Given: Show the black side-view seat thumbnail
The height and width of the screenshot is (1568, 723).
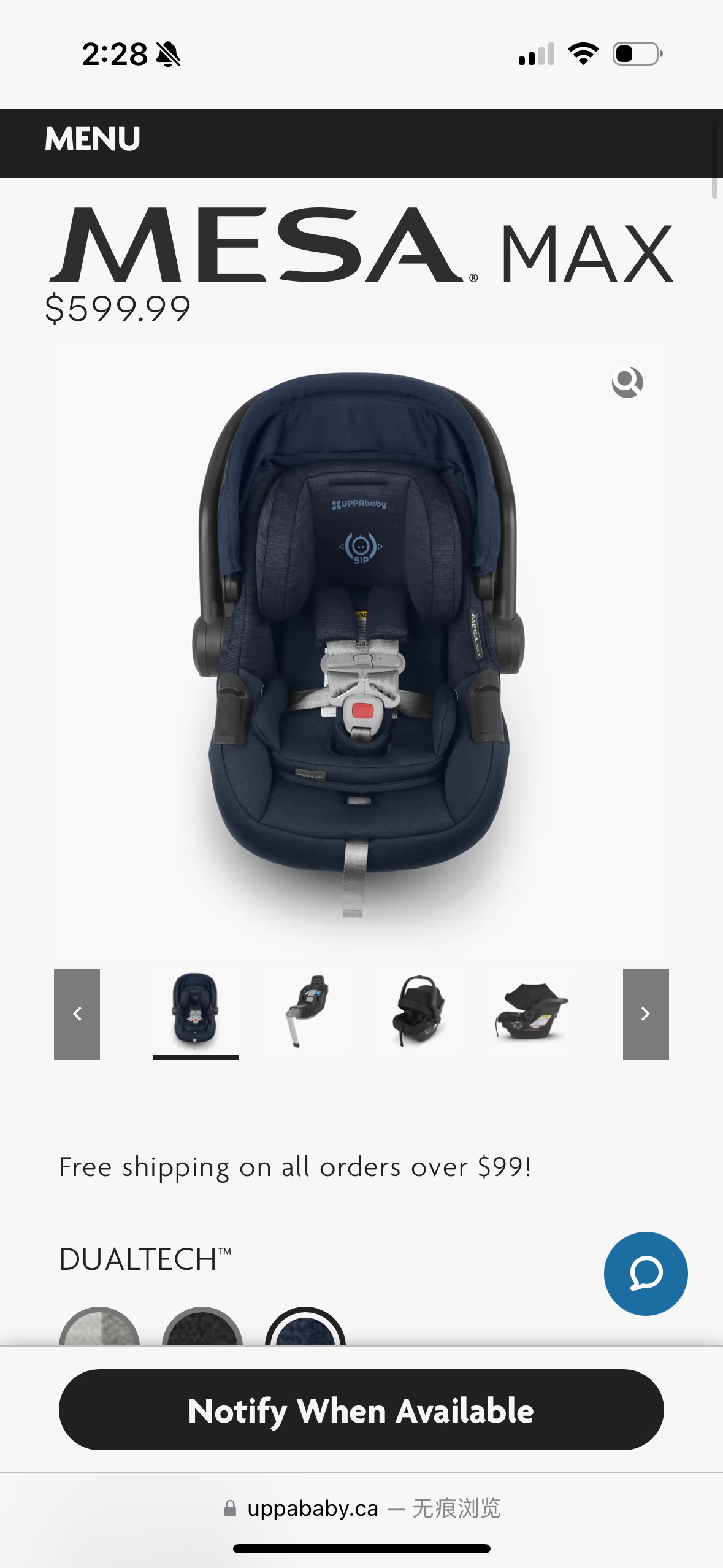Looking at the screenshot, I should 419,1010.
